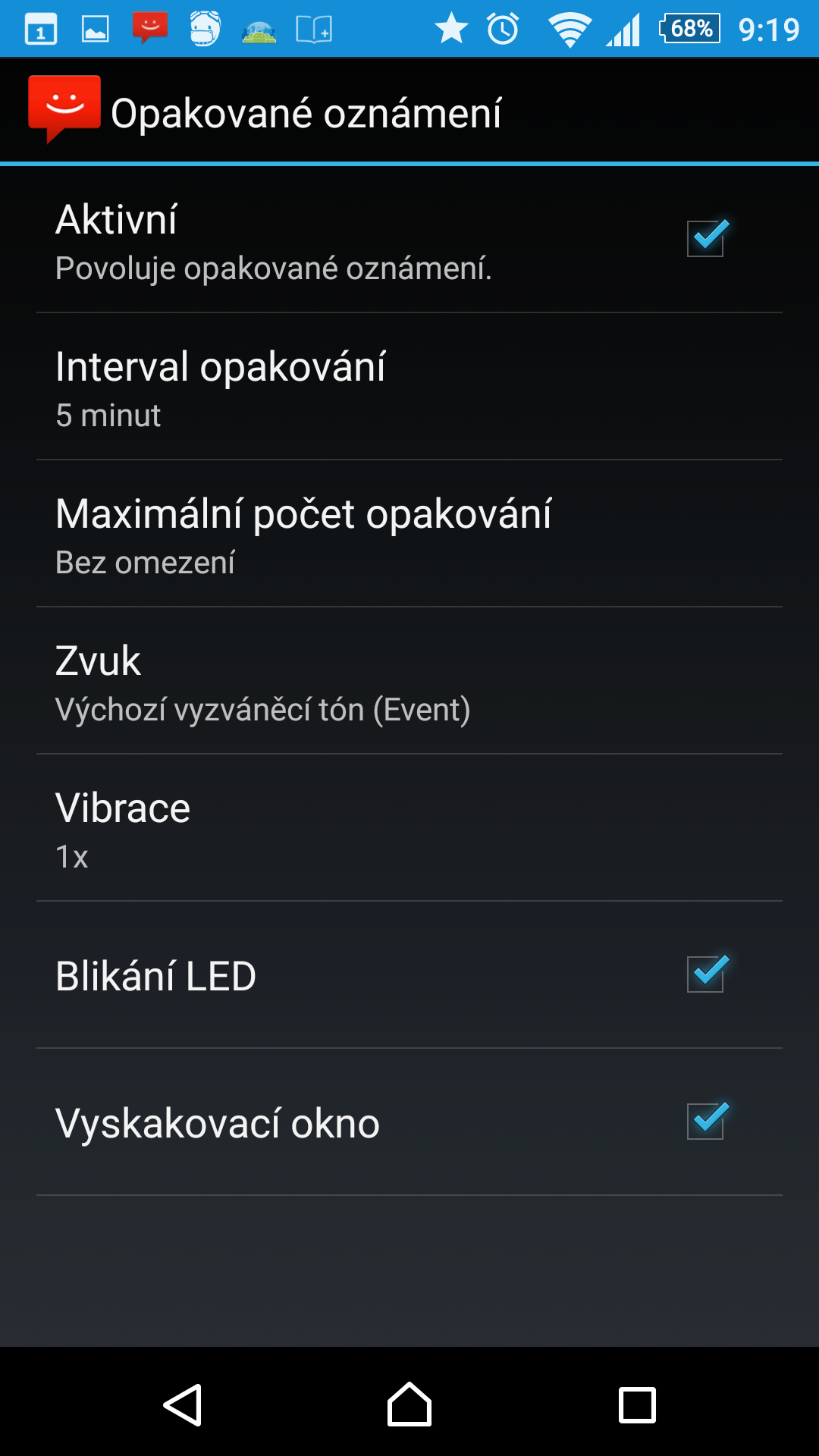Tap the app icon to go back
The image size is (819, 1456).
point(64,110)
